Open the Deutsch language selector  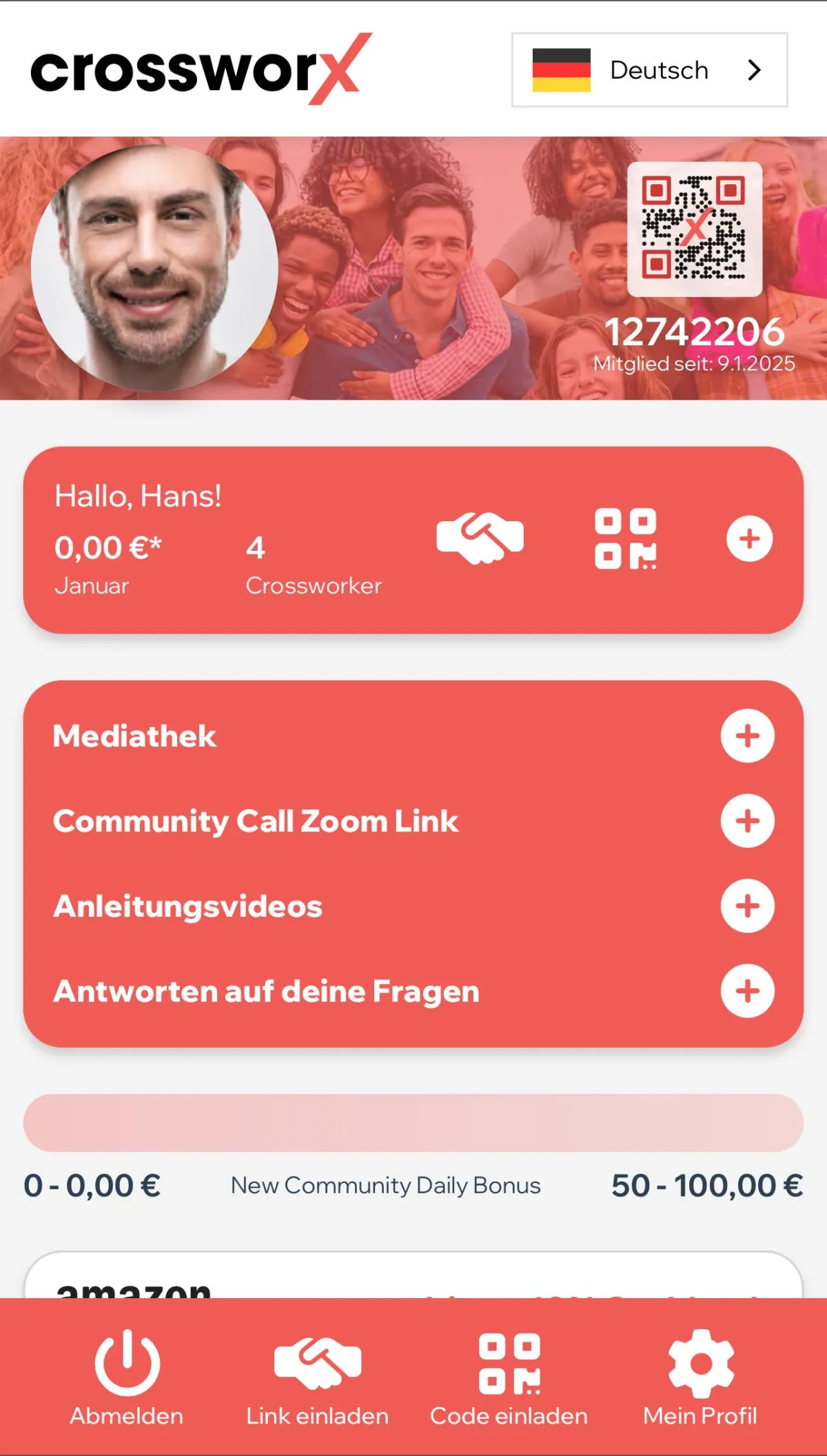pos(649,70)
